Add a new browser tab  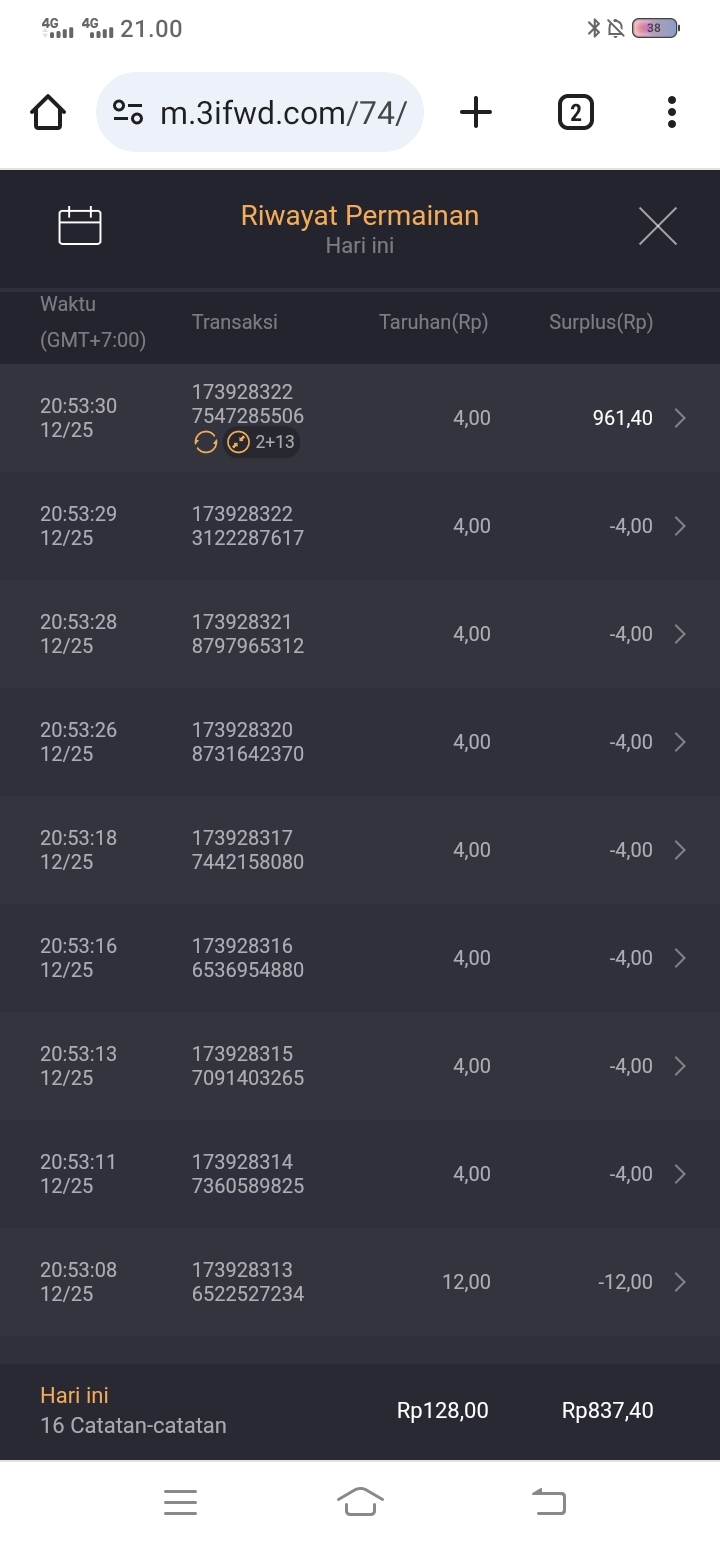pyautogui.click(x=476, y=113)
